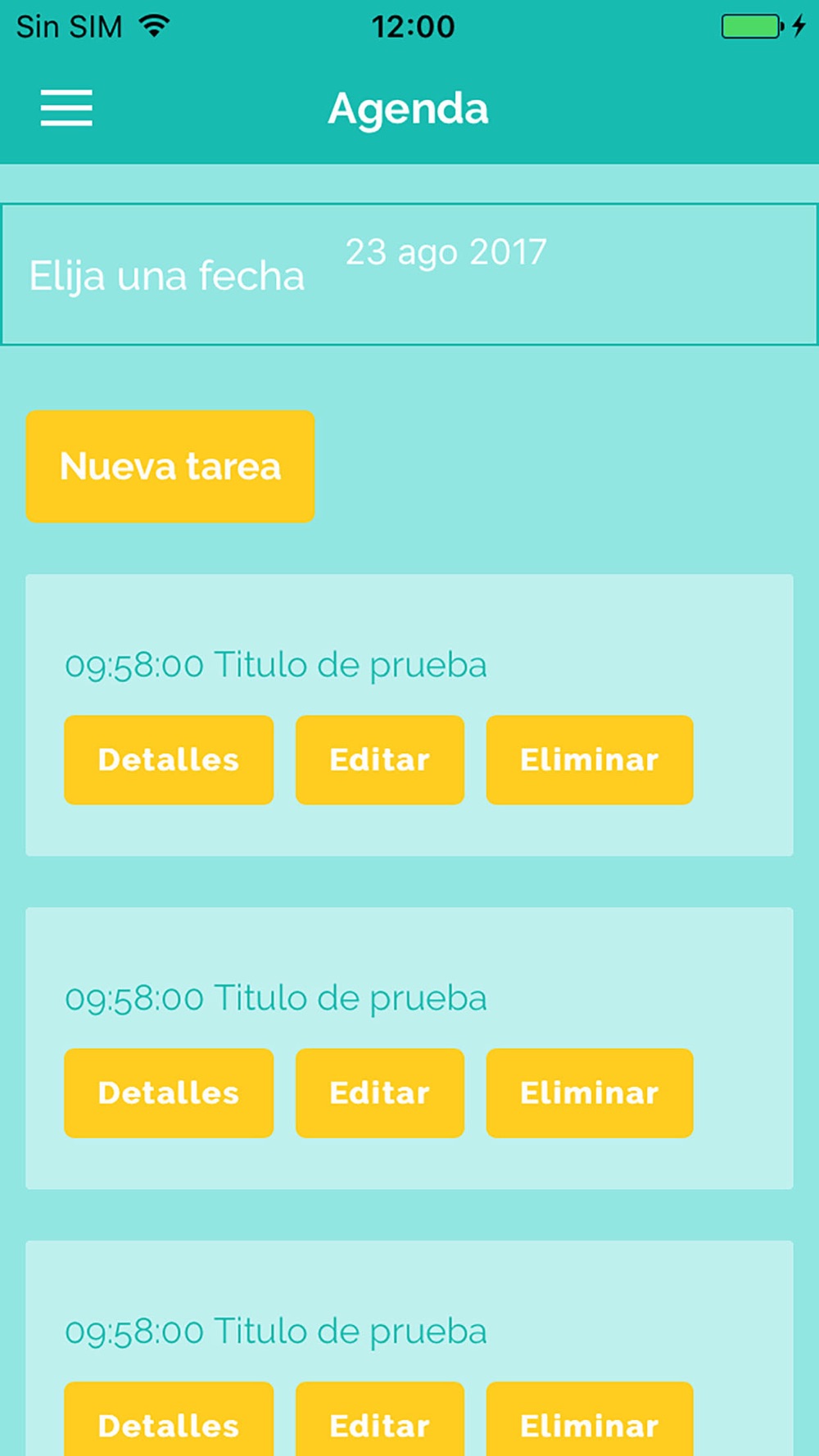Remove the third task with Eliminar
The image size is (819, 1456).
(x=590, y=1423)
